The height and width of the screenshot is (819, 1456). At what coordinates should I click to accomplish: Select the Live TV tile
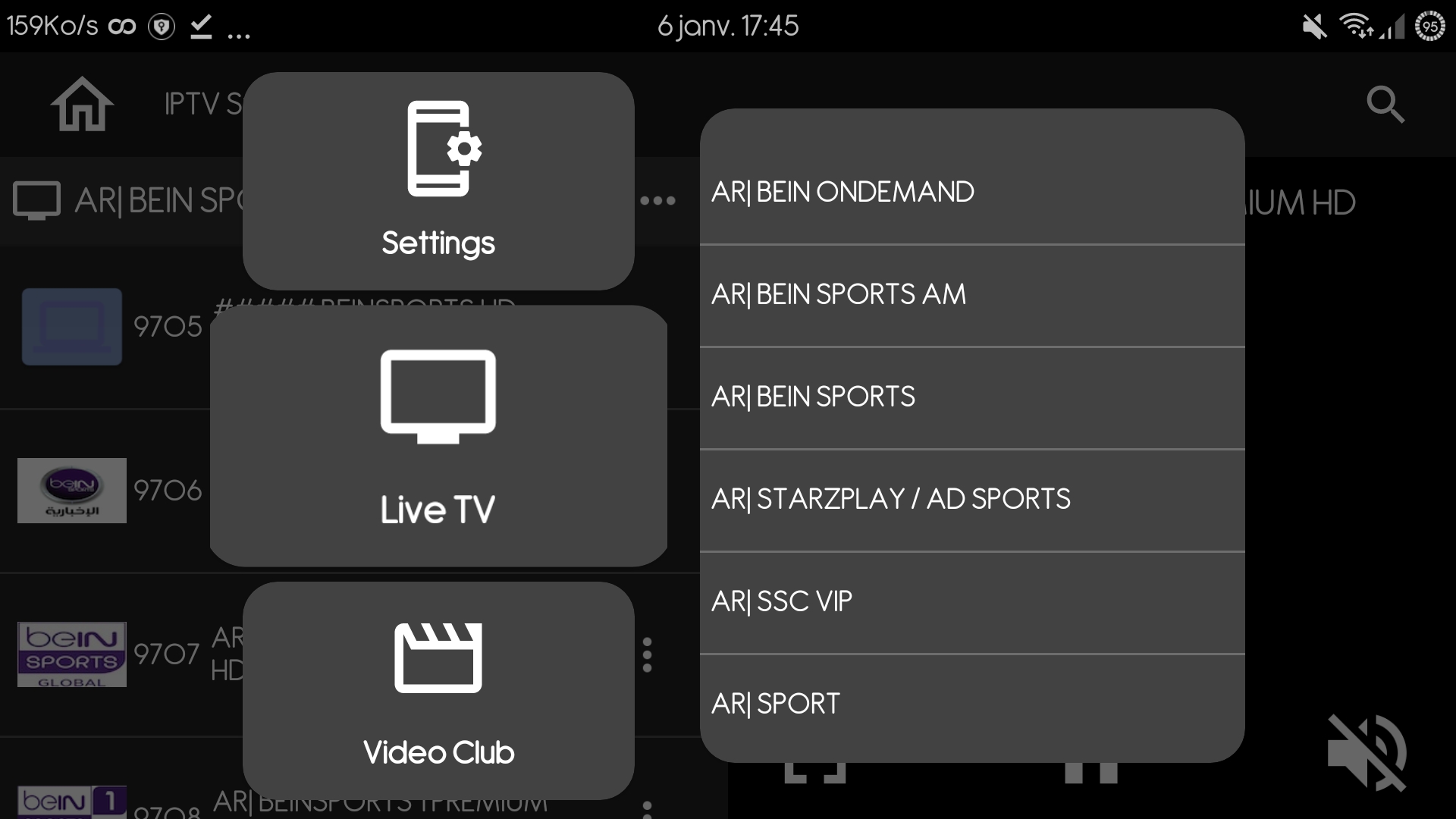click(x=438, y=435)
